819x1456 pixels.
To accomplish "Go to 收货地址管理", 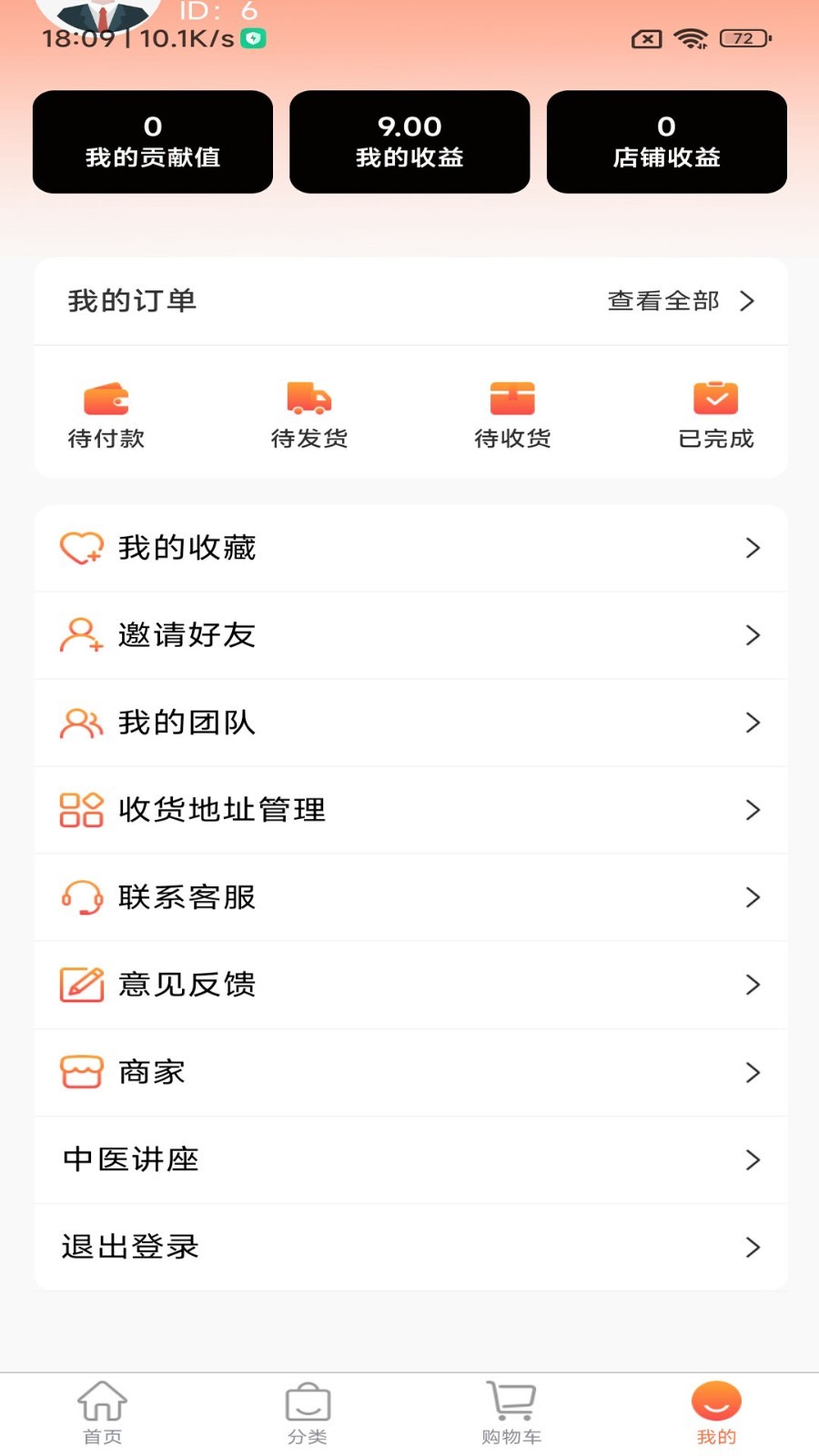I will point(410,810).
